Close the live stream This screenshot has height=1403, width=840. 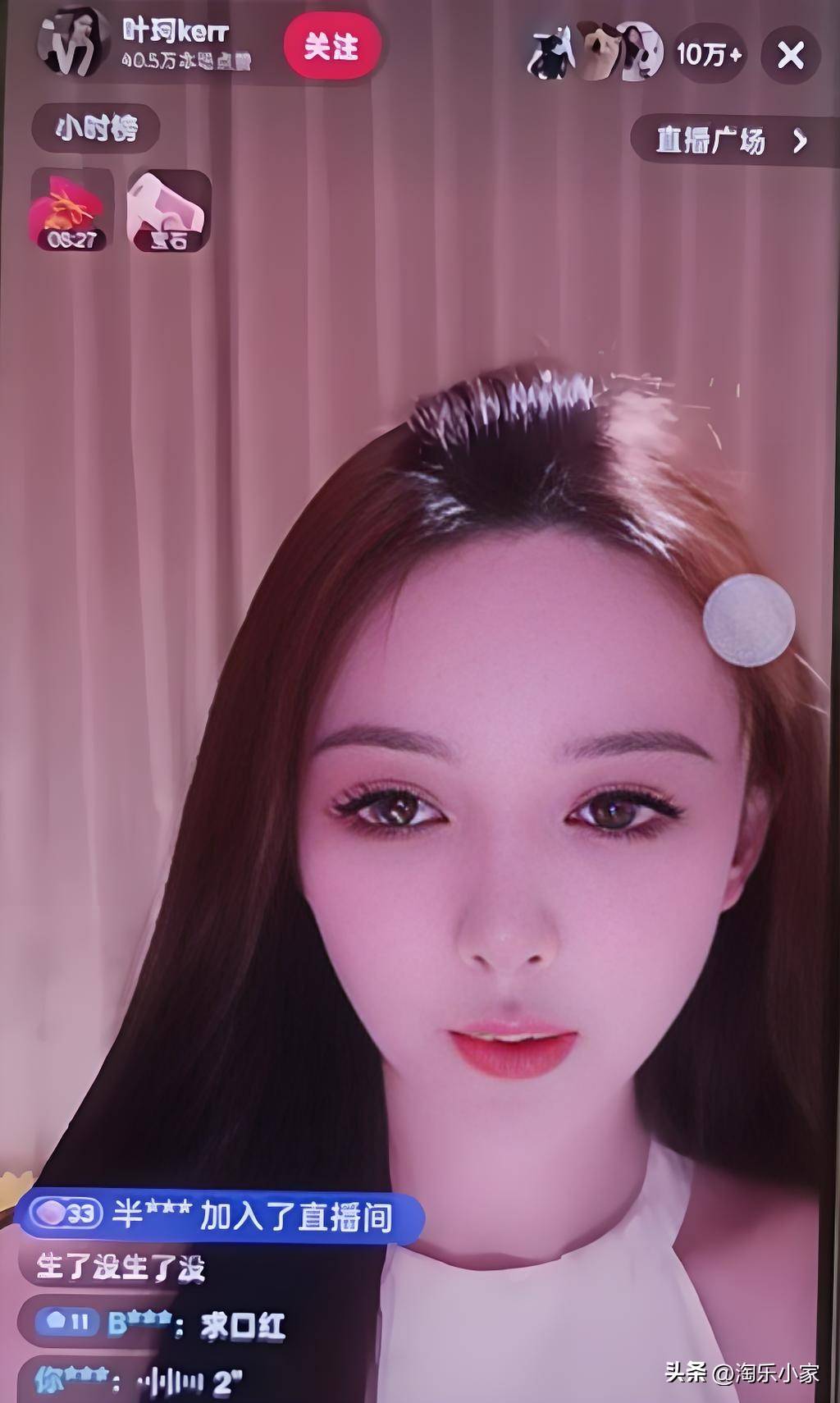[x=791, y=55]
